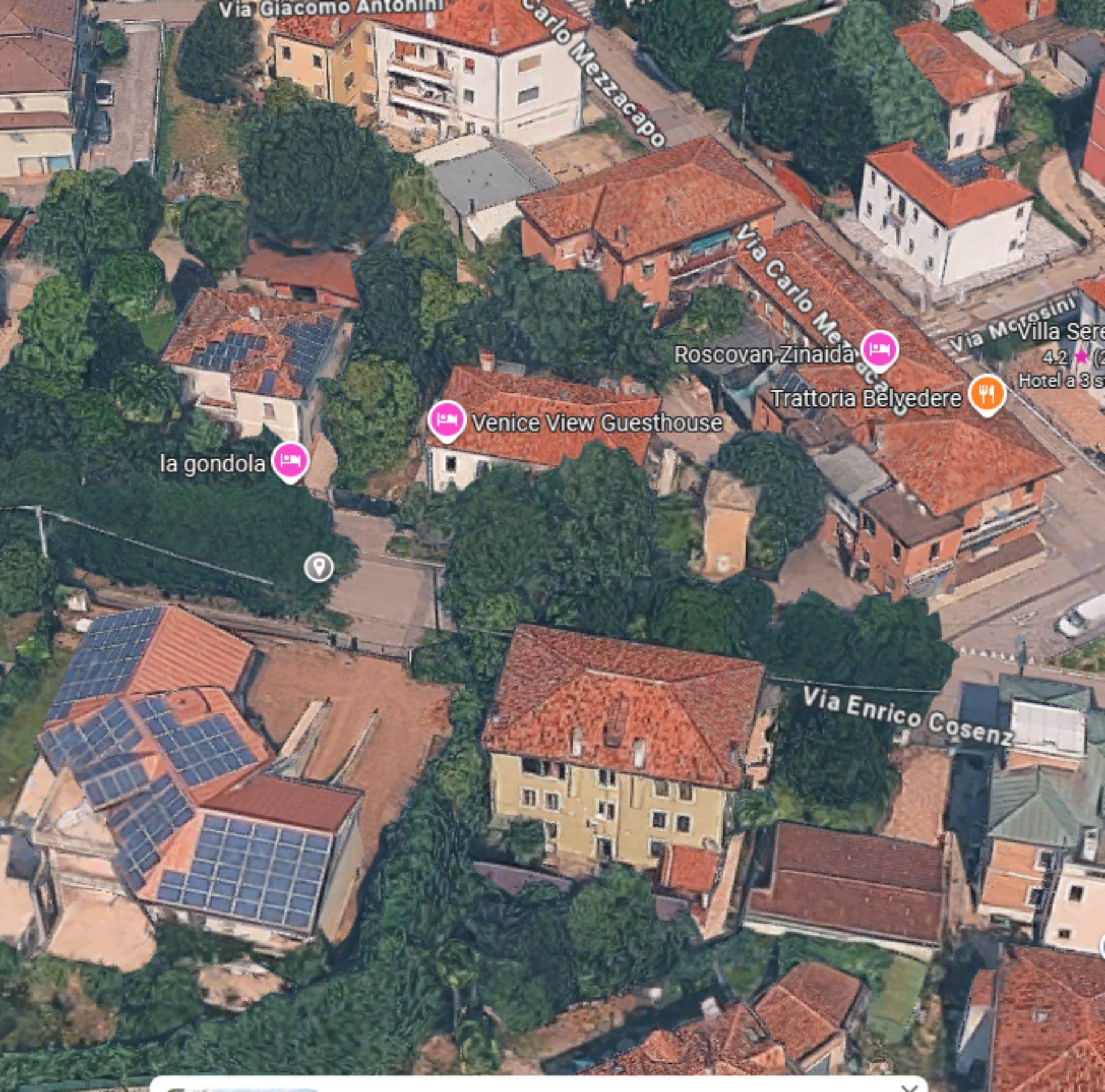Close the bottom info card
Screen dimensions: 1105x1092
(x=909, y=1087)
